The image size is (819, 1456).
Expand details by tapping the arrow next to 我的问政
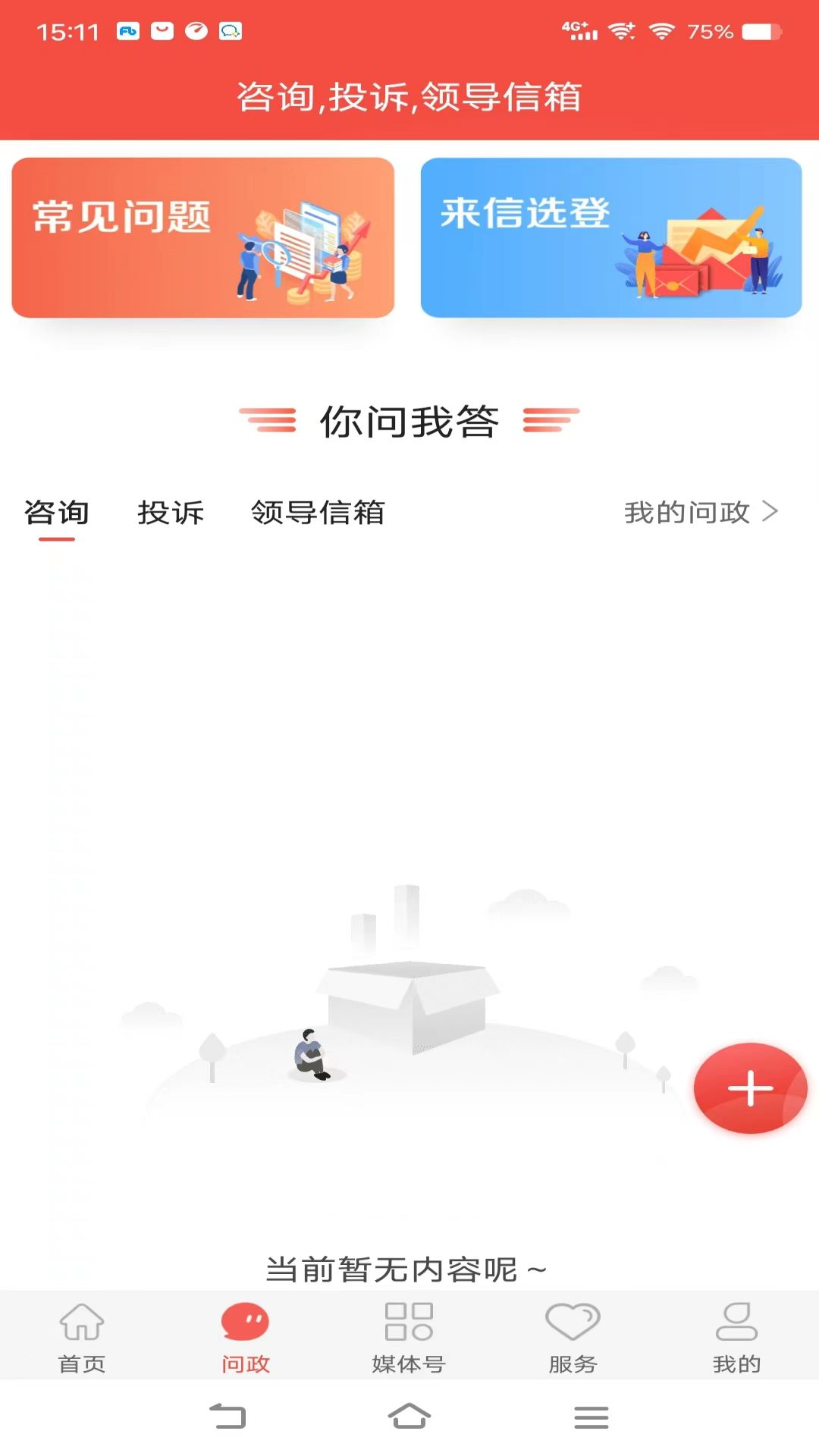pos(773,512)
